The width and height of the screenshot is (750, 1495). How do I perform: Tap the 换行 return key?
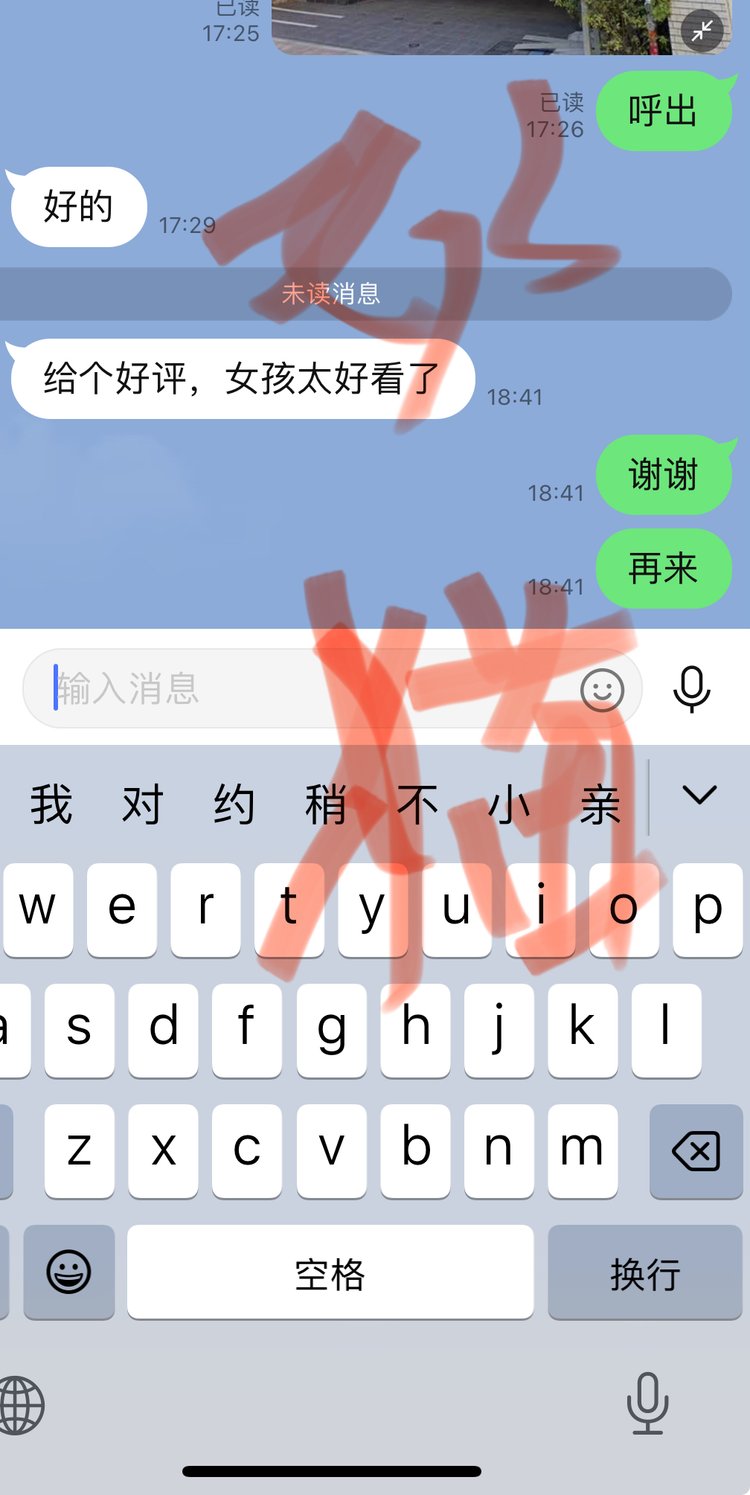[x=645, y=1273]
